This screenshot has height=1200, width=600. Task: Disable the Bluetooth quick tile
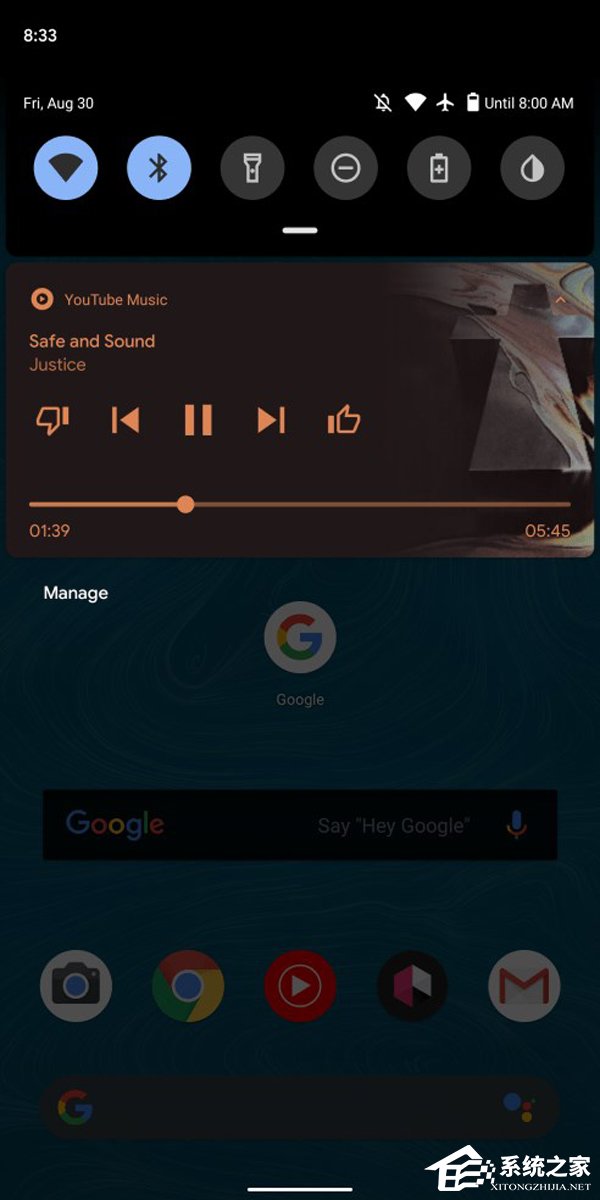158,168
